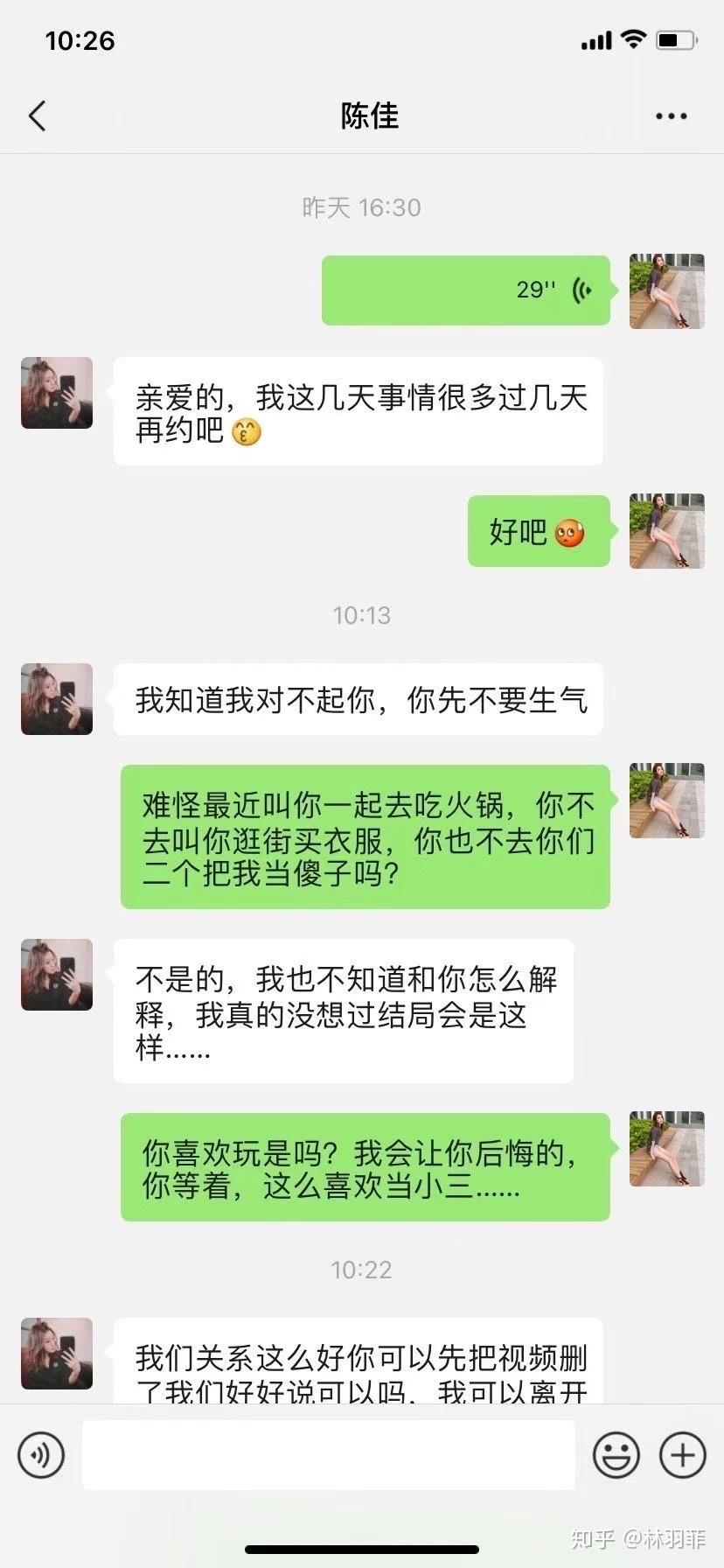Image resolution: width=724 pixels, height=1568 pixels.
Task: Open the chat info overflow menu
Action: click(671, 115)
